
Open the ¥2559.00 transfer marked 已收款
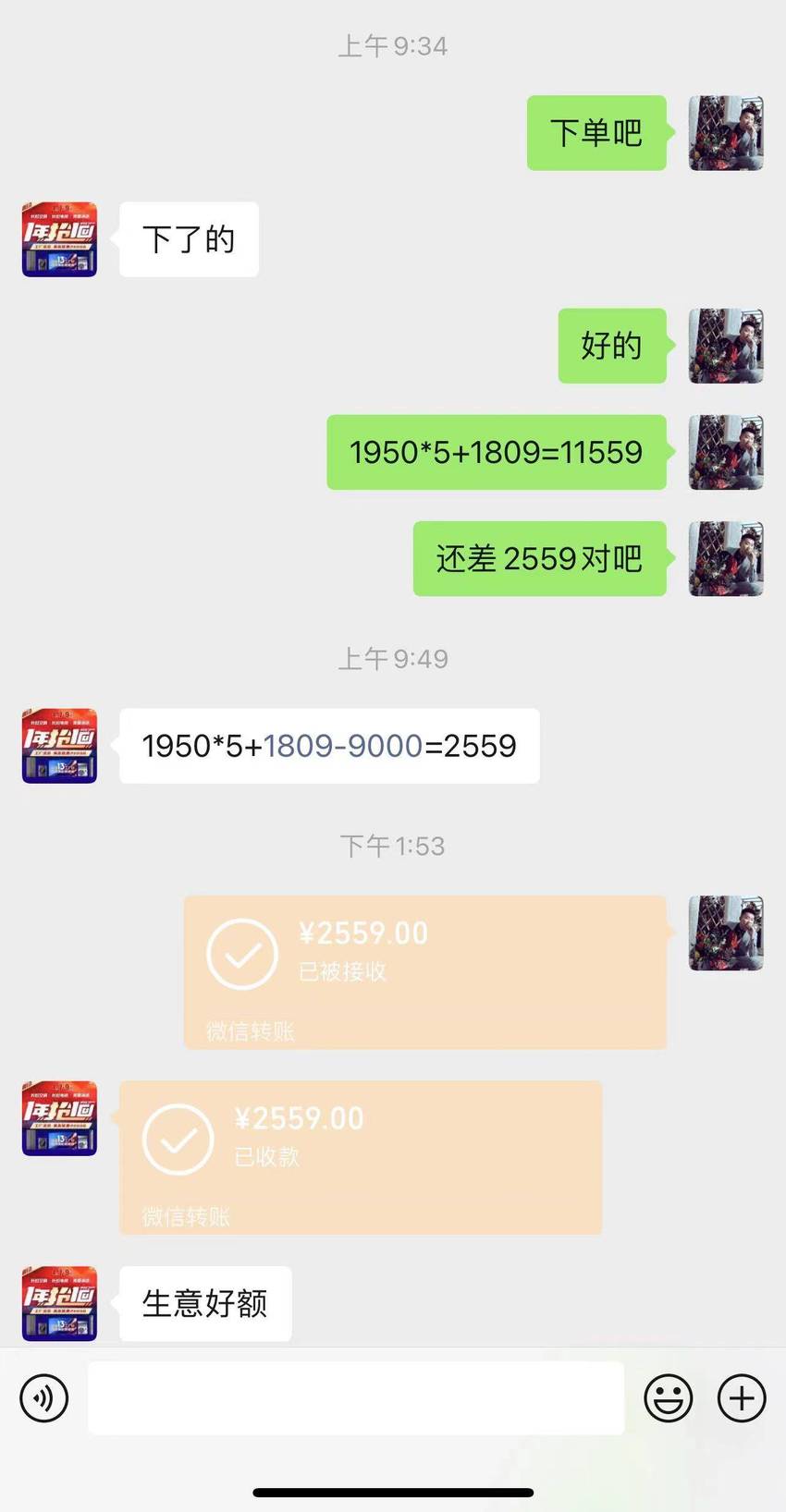point(361,1157)
